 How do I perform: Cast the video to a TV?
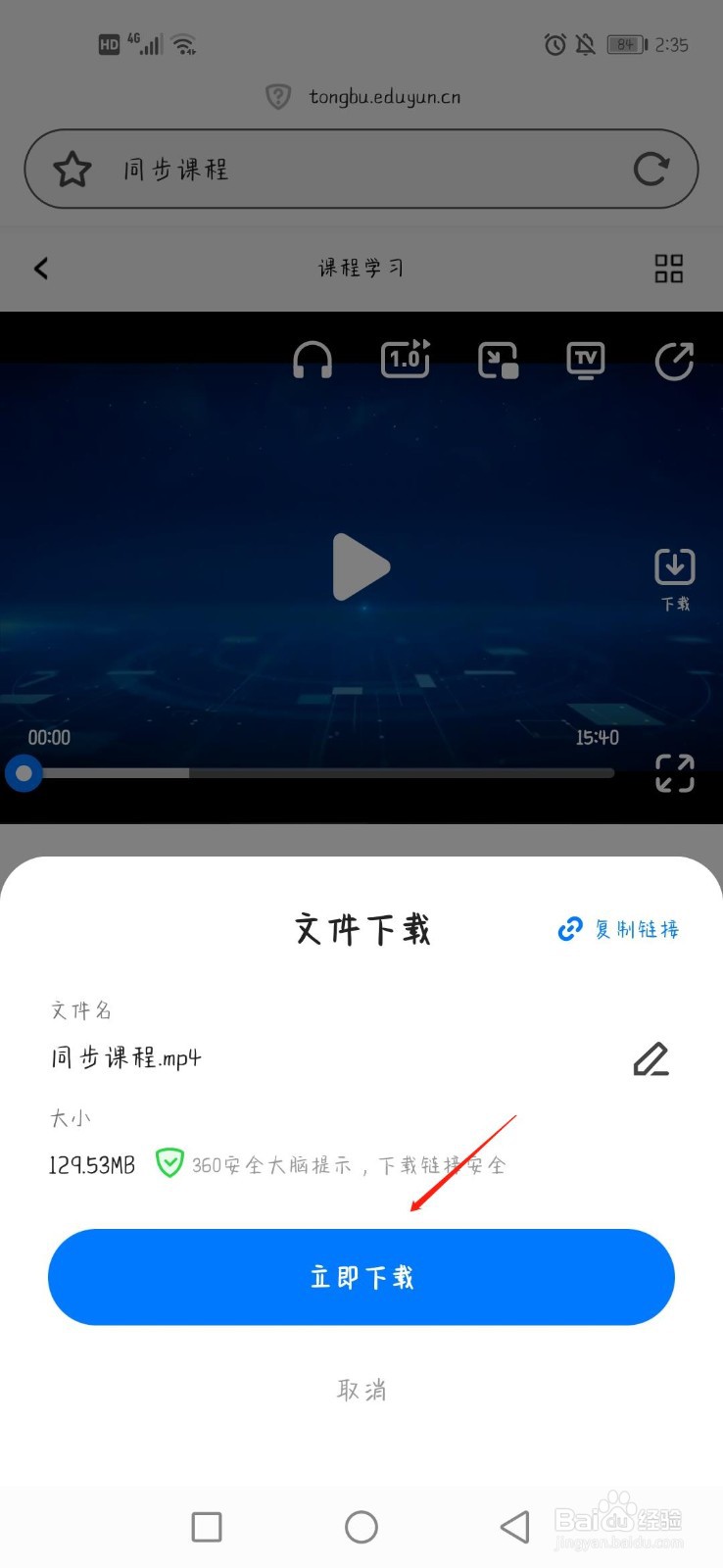tap(584, 360)
